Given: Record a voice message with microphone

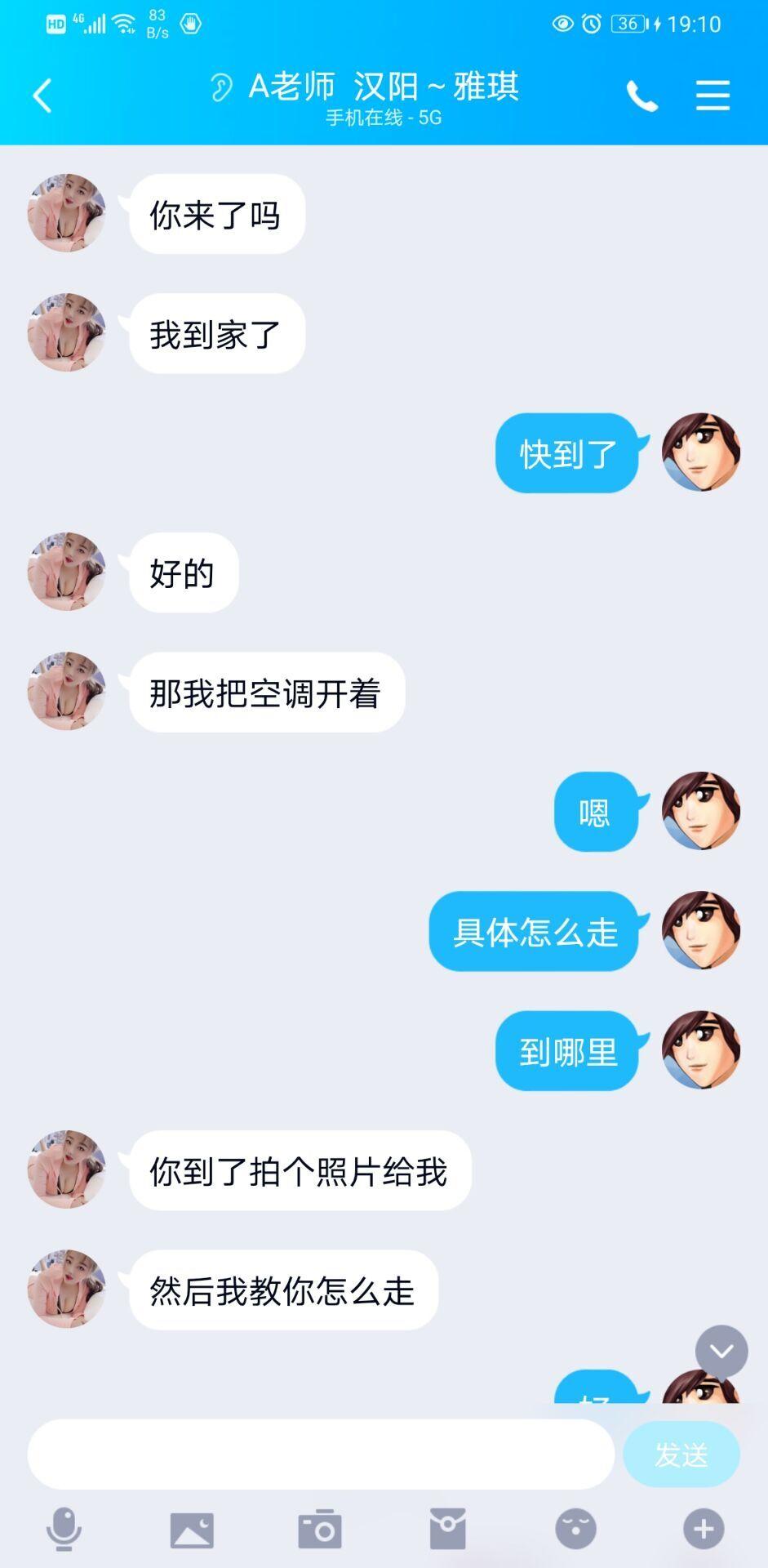Looking at the screenshot, I should 64,1529.
